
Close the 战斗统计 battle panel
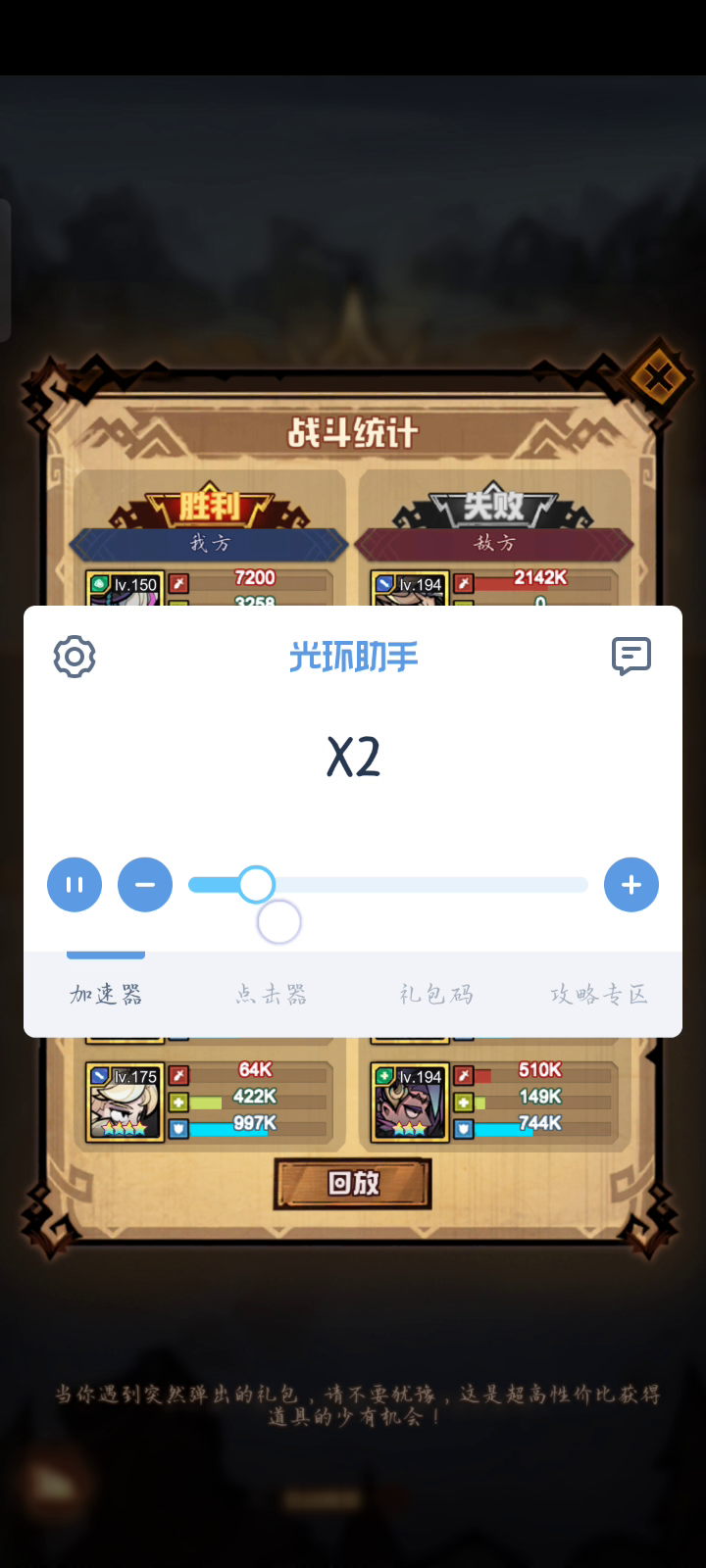658,376
